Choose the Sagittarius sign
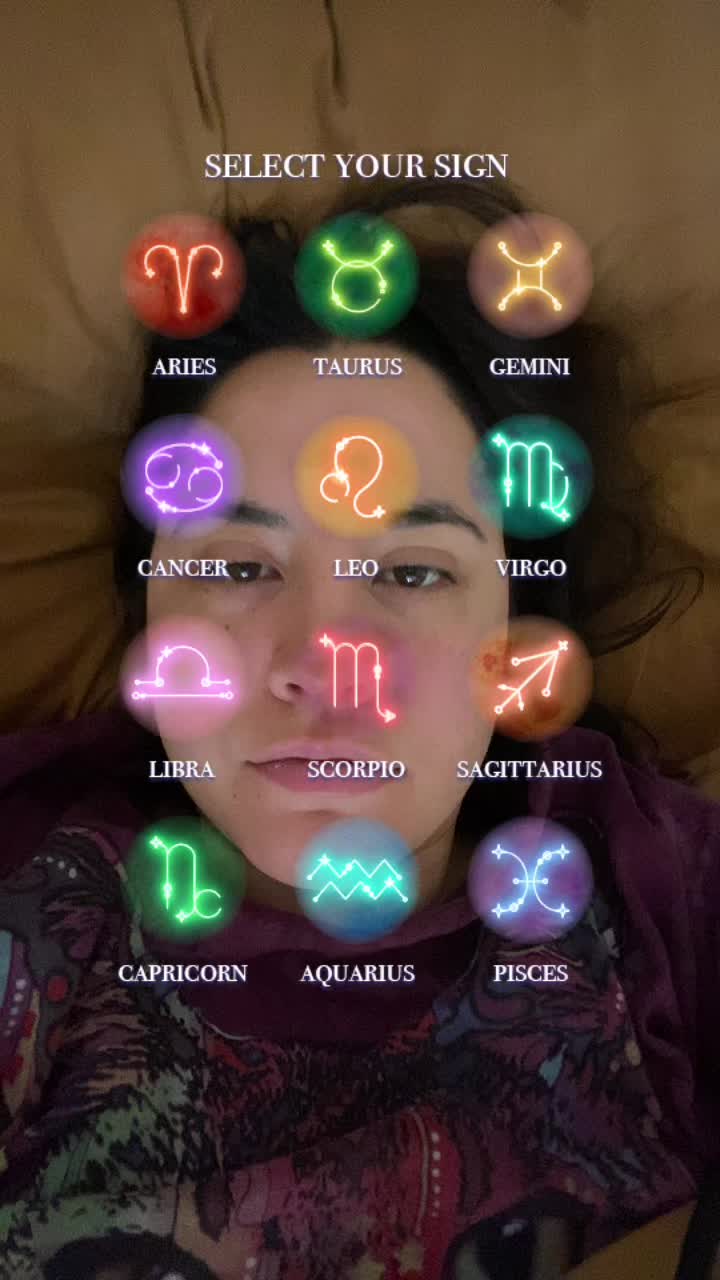This screenshot has height=1280, width=720. click(x=530, y=679)
